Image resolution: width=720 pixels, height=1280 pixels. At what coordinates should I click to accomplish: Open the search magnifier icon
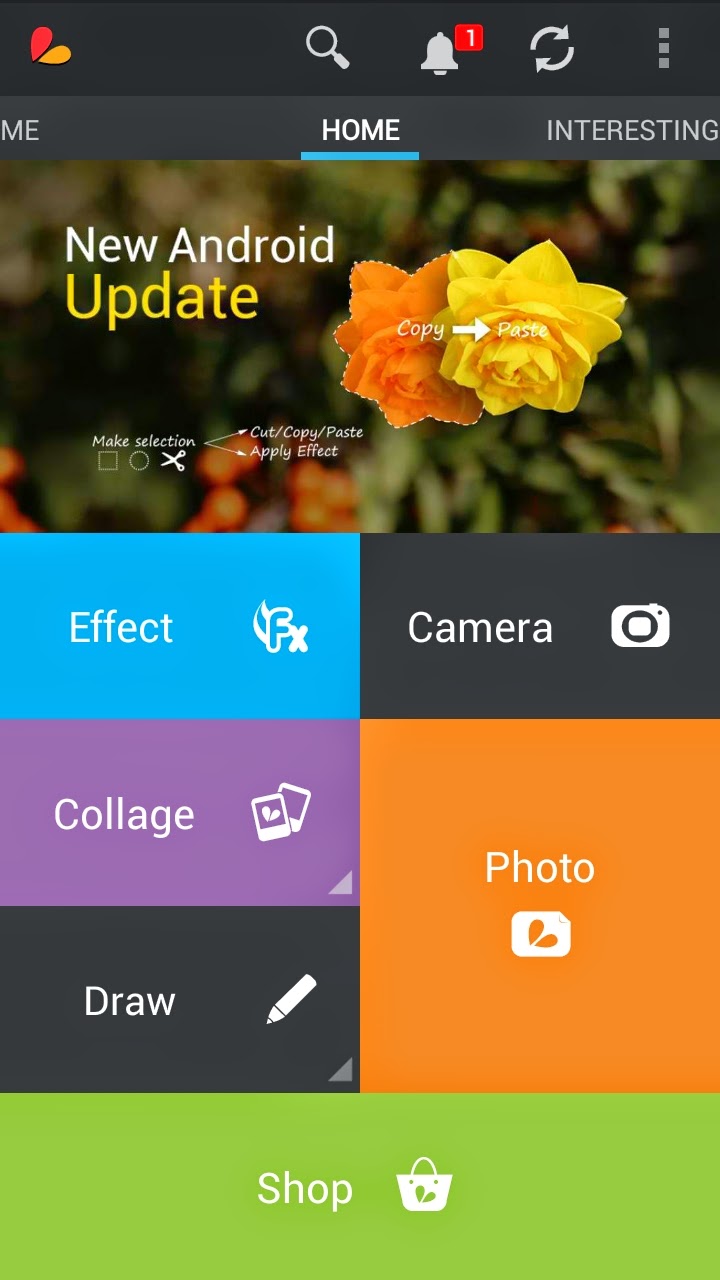[x=327, y=47]
